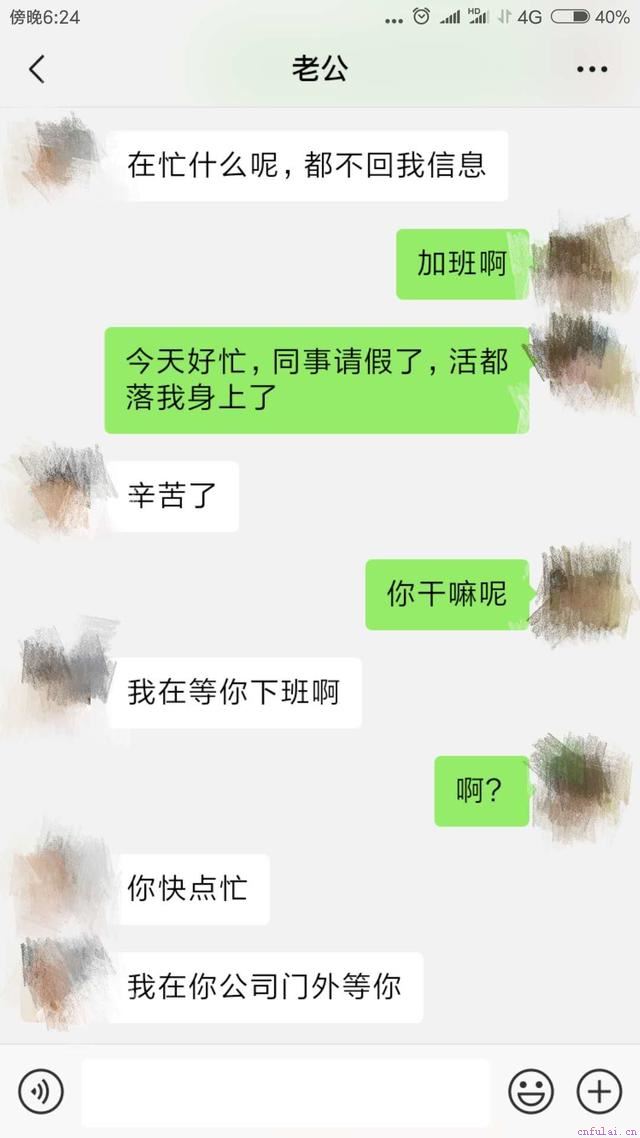Tap the avatar beside 辛苦了 message
The width and height of the screenshot is (640, 1138).
click(64, 493)
